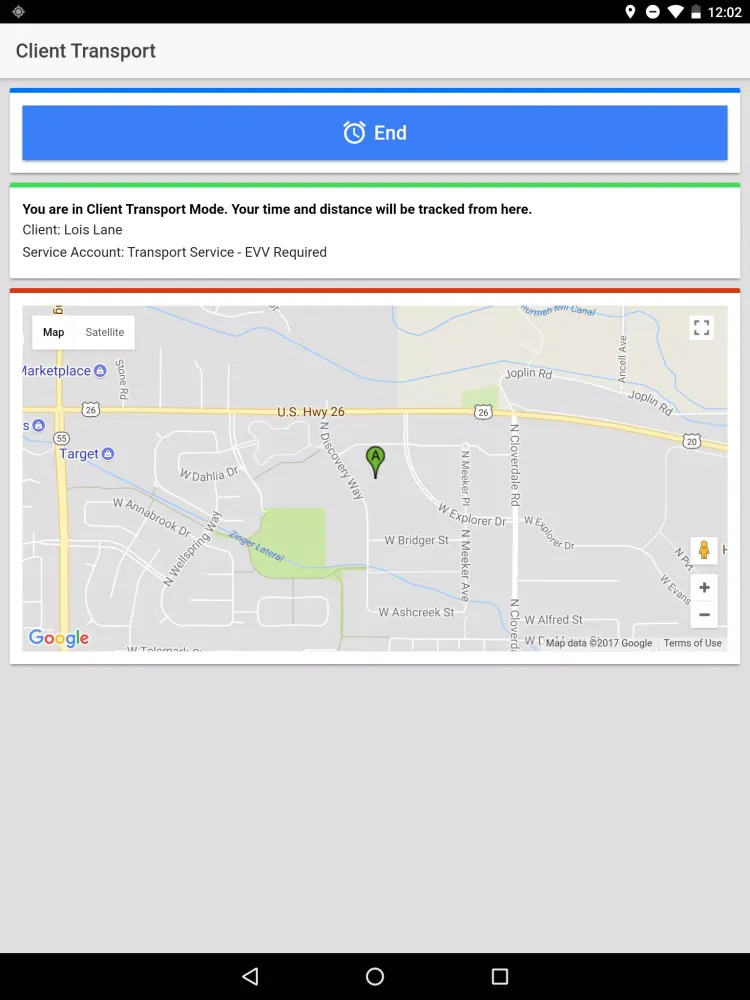Select the Map view tab

(x=54, y=332)
